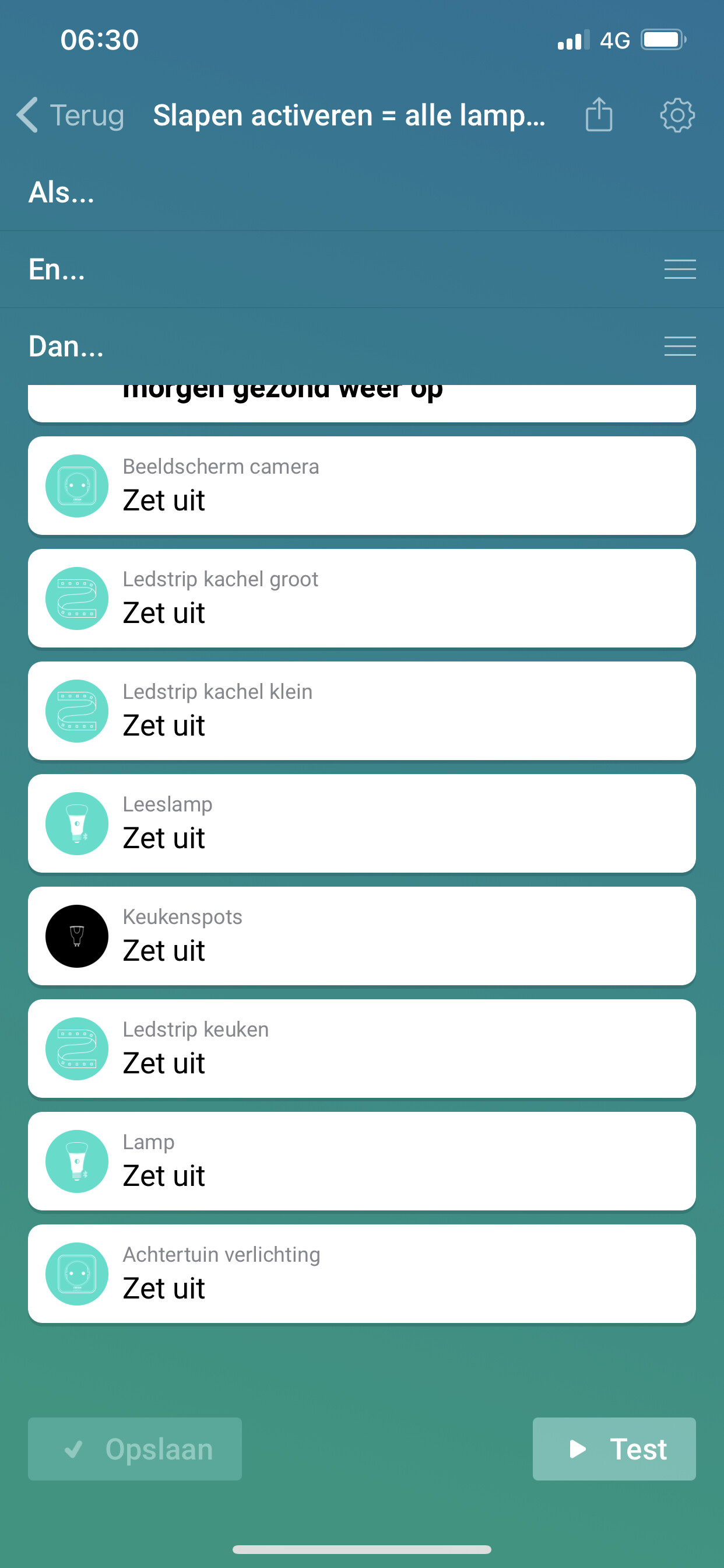Viewport: 724px width, 1568px height.
Task: Open the Dan... section menu
Action: (680, 346)
